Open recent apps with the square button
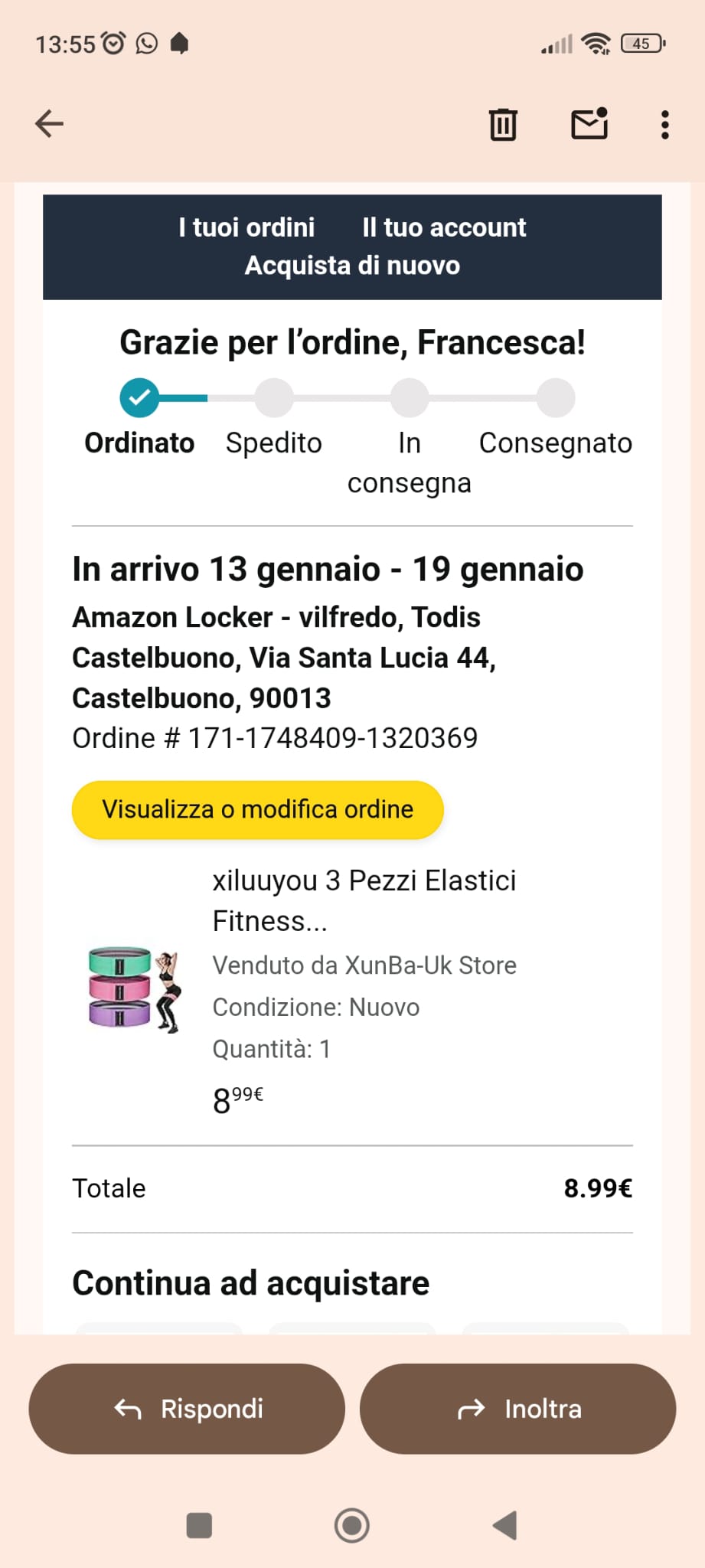Screen dimensions: 705x1568 (x=199, y=1525)
